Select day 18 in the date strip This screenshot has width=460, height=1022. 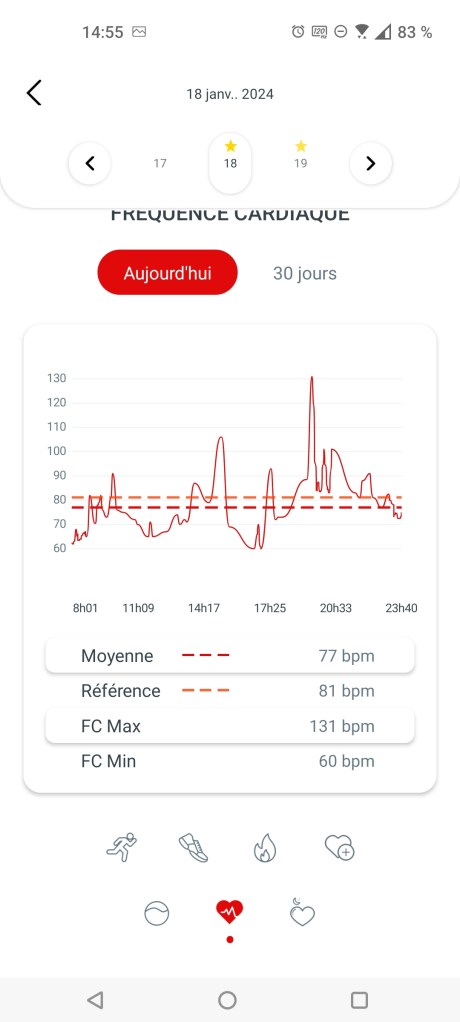coord(230,163)
